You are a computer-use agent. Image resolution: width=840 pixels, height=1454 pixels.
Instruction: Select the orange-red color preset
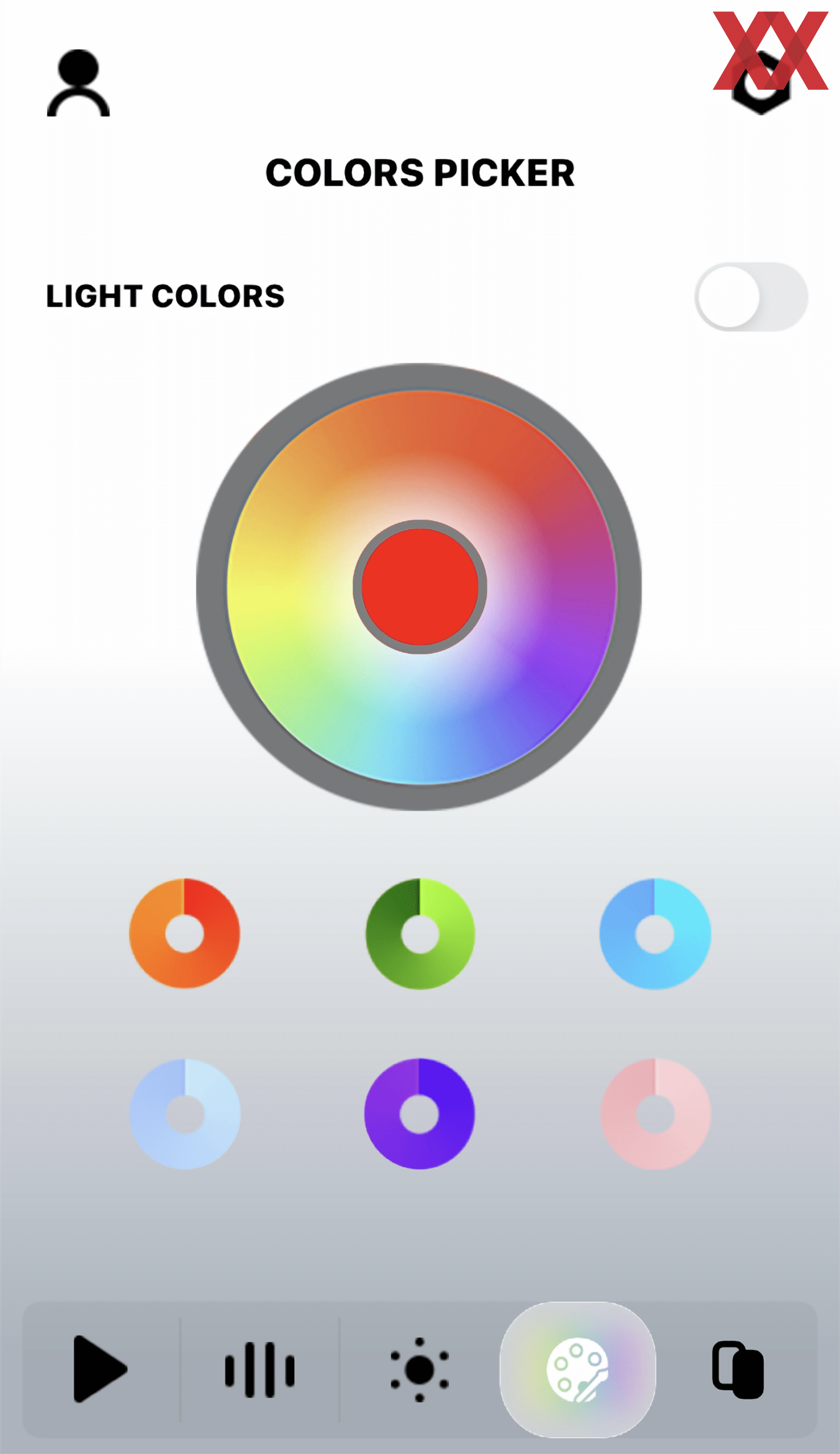coord(185,933)
